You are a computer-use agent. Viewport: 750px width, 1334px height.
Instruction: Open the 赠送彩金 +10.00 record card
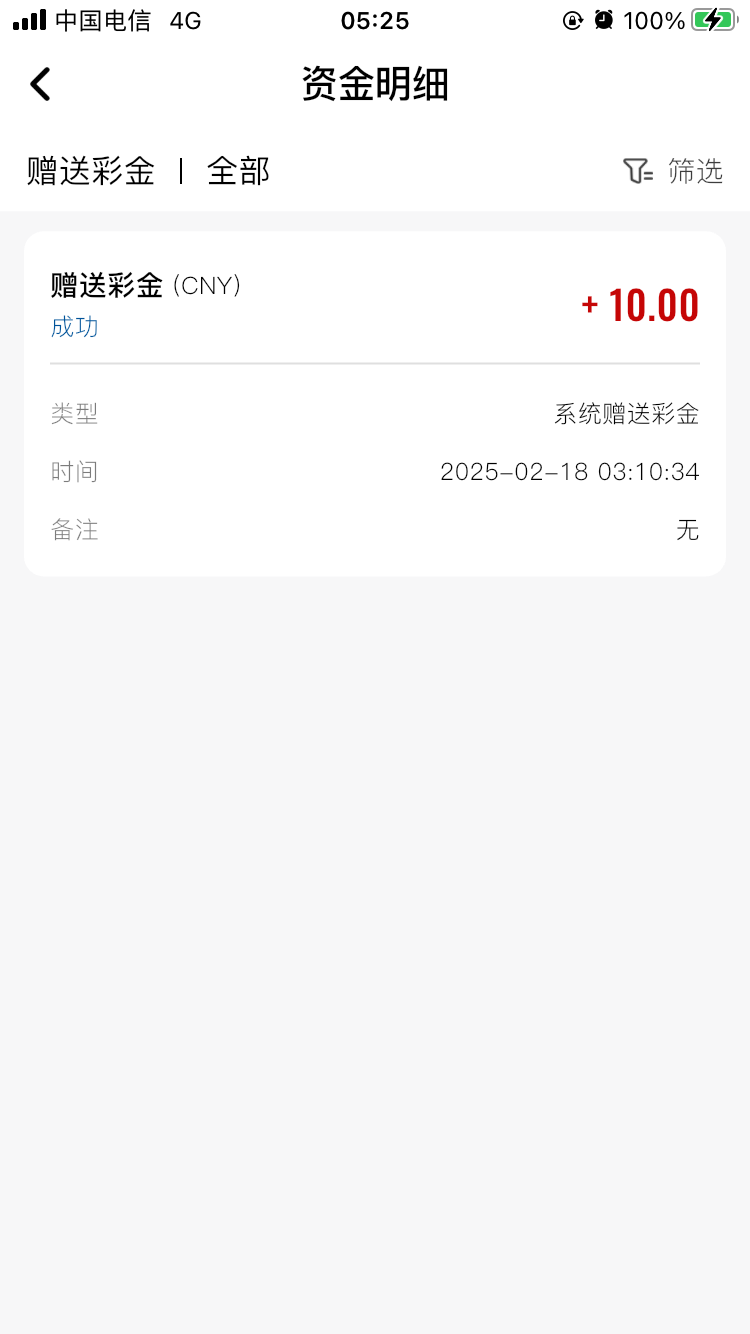(x=374, y=403)
